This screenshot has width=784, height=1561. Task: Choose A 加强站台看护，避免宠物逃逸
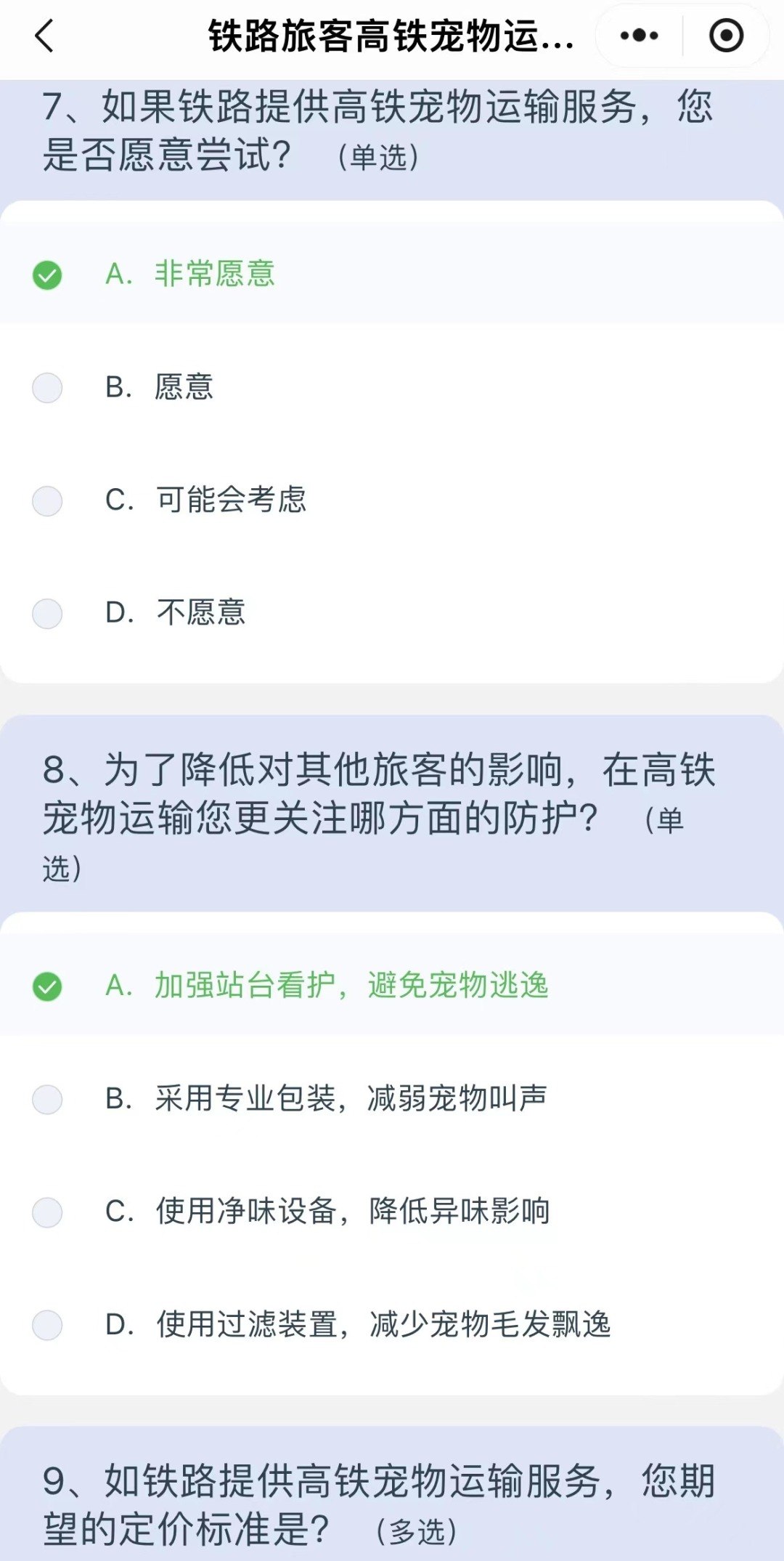47,986
